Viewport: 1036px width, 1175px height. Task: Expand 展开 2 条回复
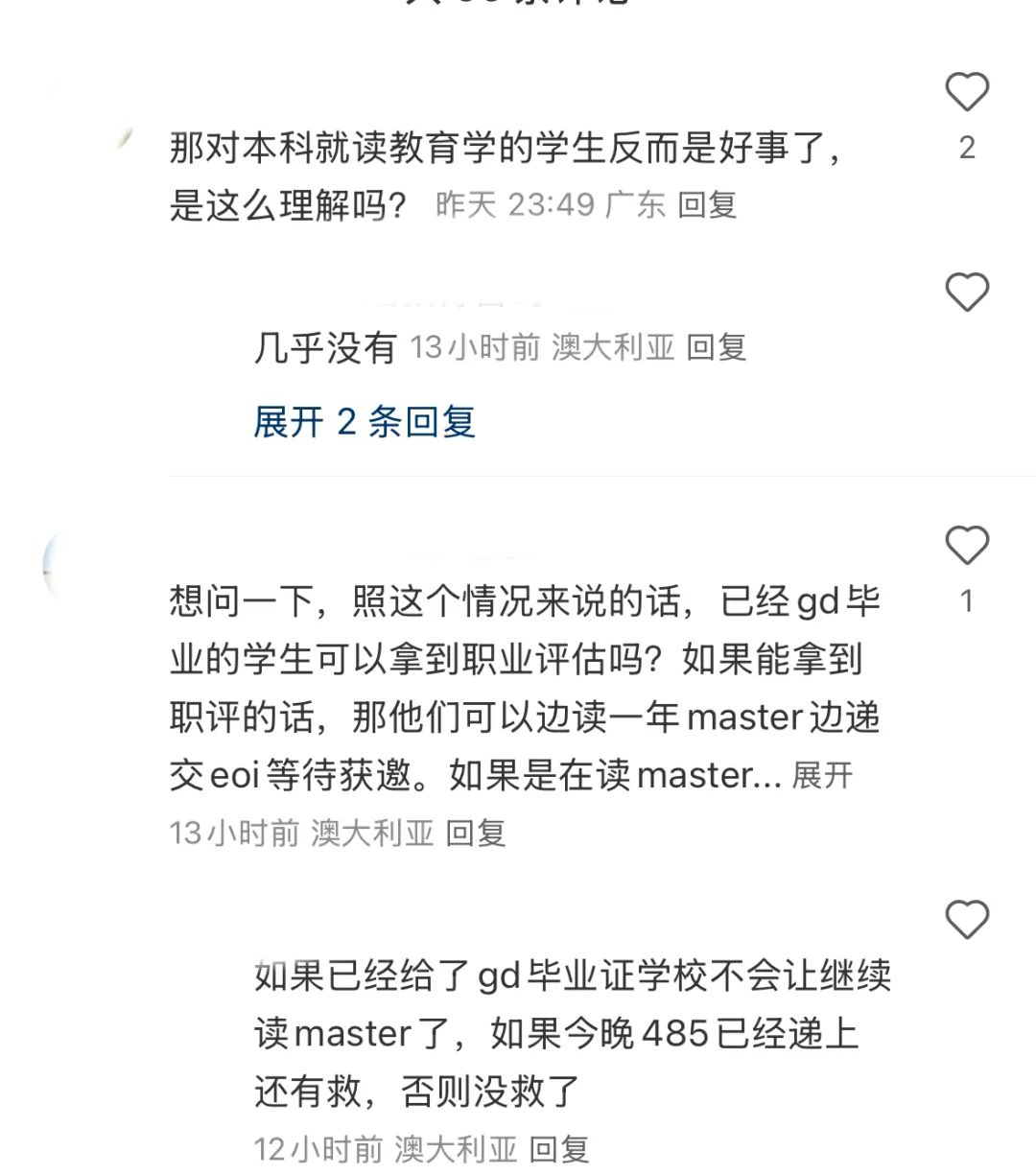point(364,422)
